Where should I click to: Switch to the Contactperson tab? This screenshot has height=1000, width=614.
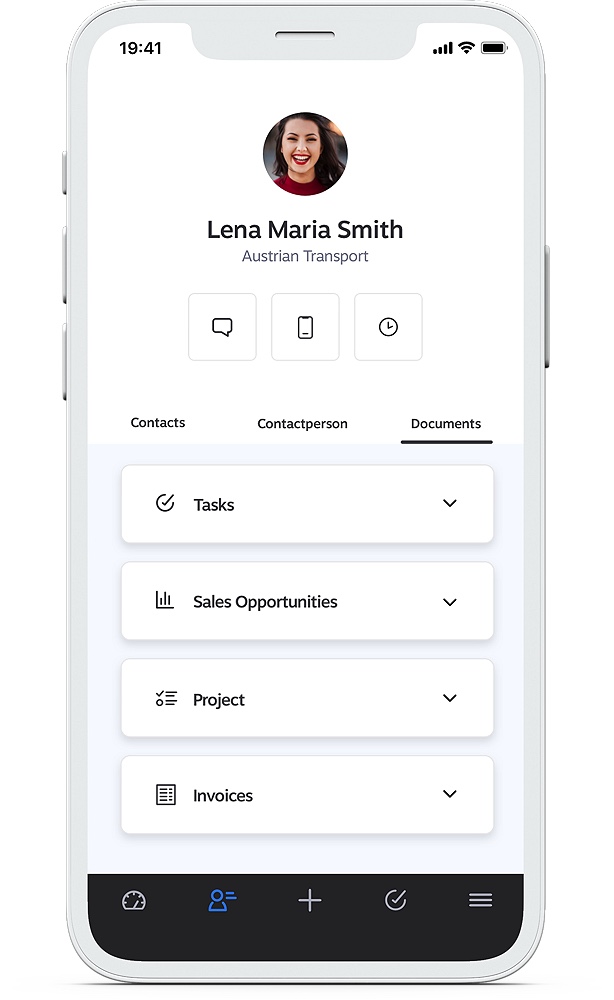click(x=302, y=424)
